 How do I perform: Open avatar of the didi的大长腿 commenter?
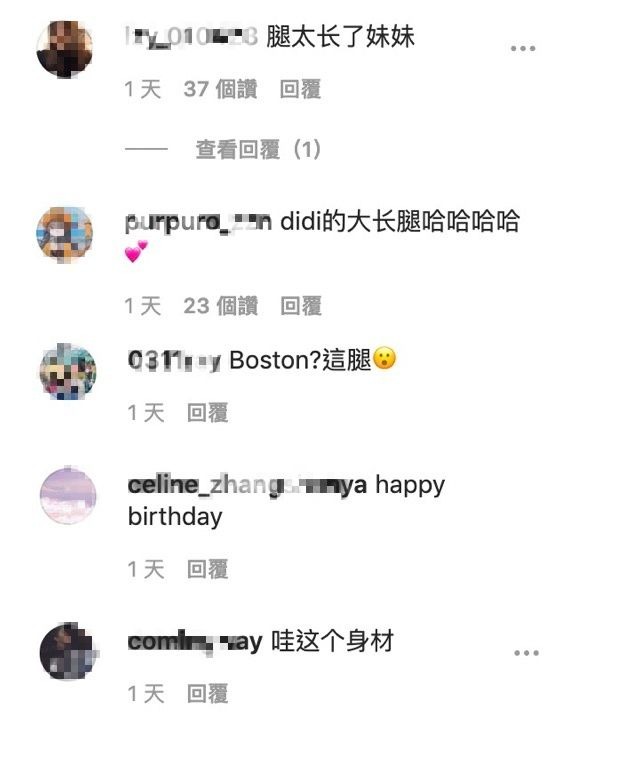pyautogui.click(x=66, y=234)
